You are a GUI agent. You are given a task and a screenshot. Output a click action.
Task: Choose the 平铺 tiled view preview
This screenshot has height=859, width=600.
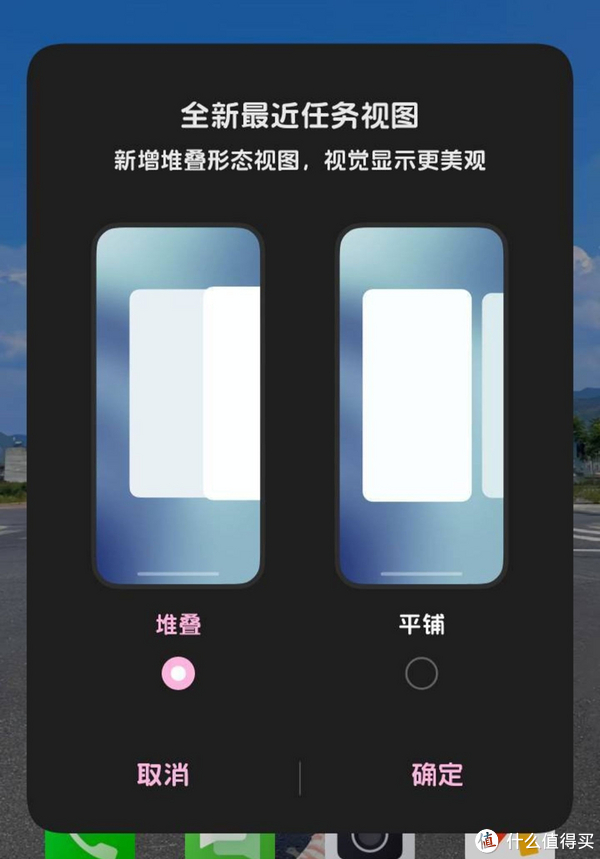pos(421,405)
